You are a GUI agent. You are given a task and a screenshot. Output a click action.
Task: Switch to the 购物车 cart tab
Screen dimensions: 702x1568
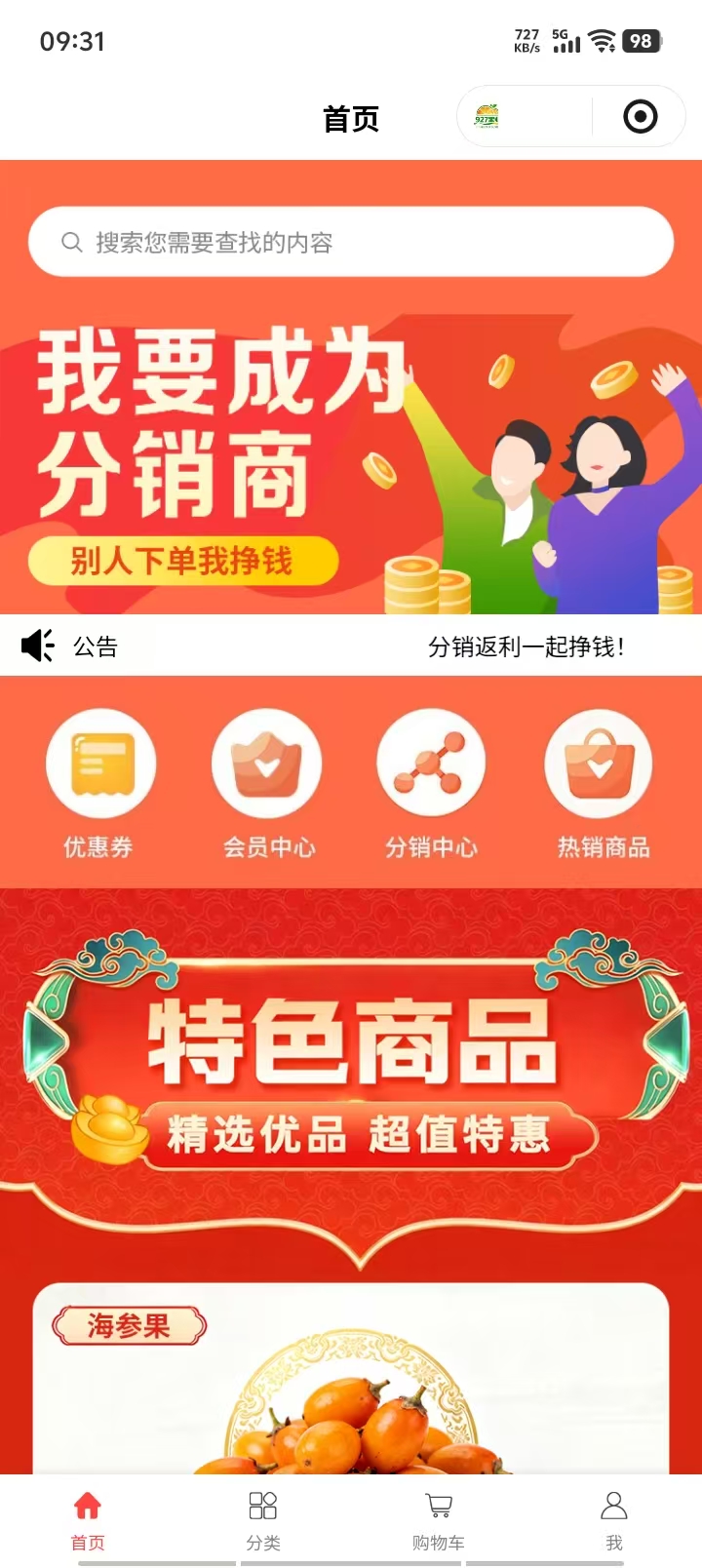tap(438, 1519)
